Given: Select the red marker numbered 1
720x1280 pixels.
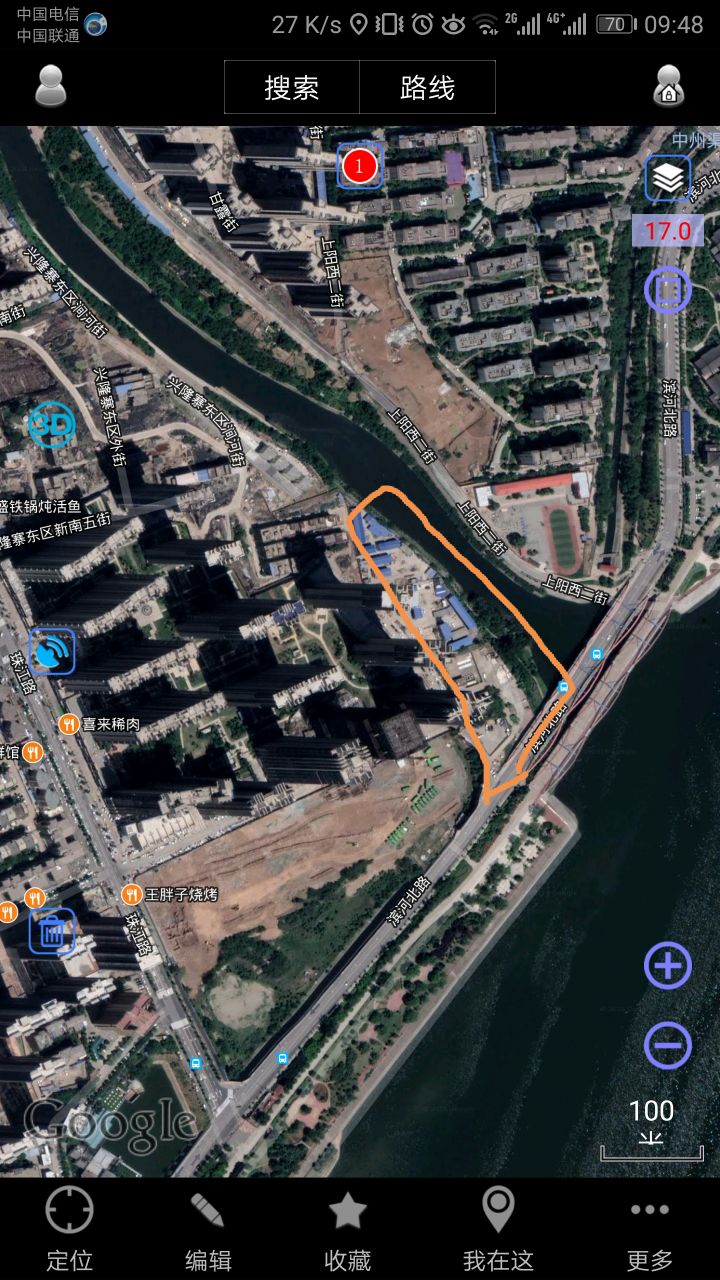Looking at the screenshot, I should tap(361, 165).
